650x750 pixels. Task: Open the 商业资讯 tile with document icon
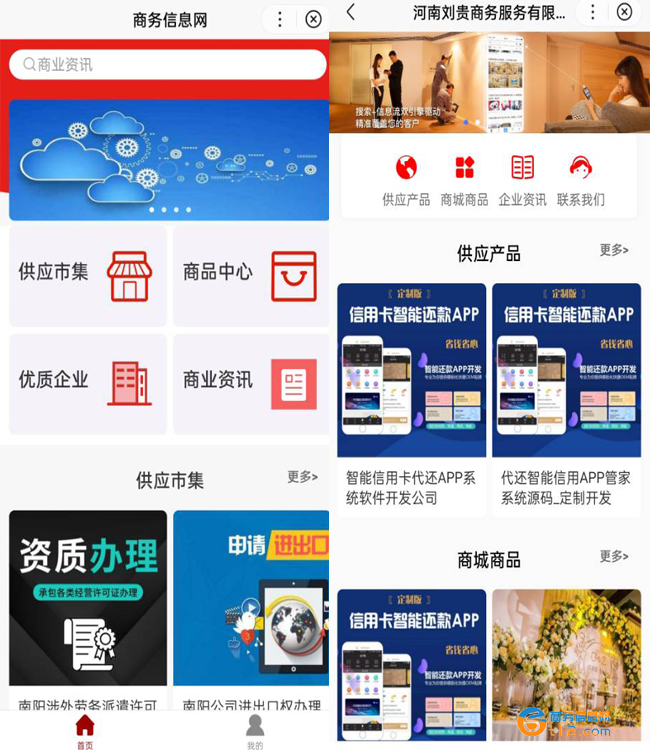coord(251,383)
